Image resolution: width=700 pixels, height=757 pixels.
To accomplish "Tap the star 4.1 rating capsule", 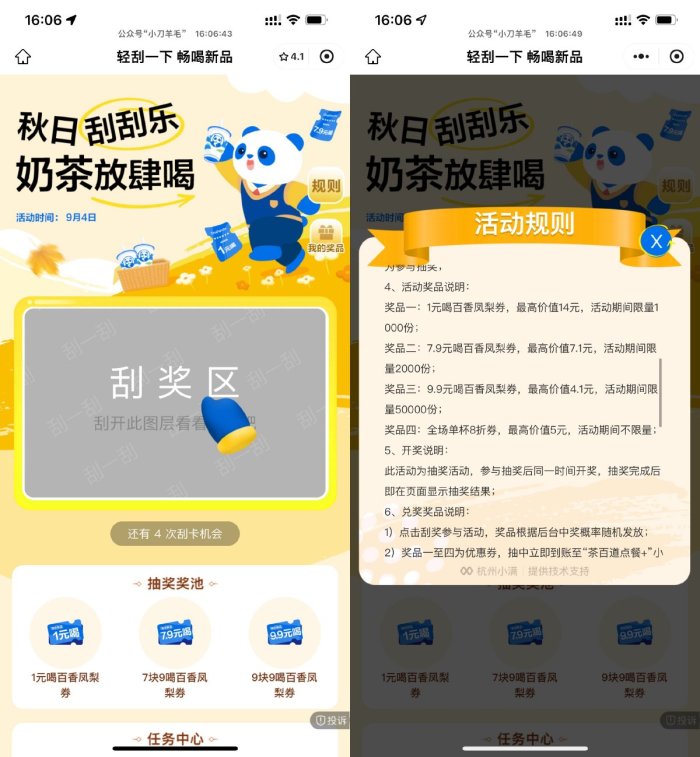I will (x=291, y=57).
